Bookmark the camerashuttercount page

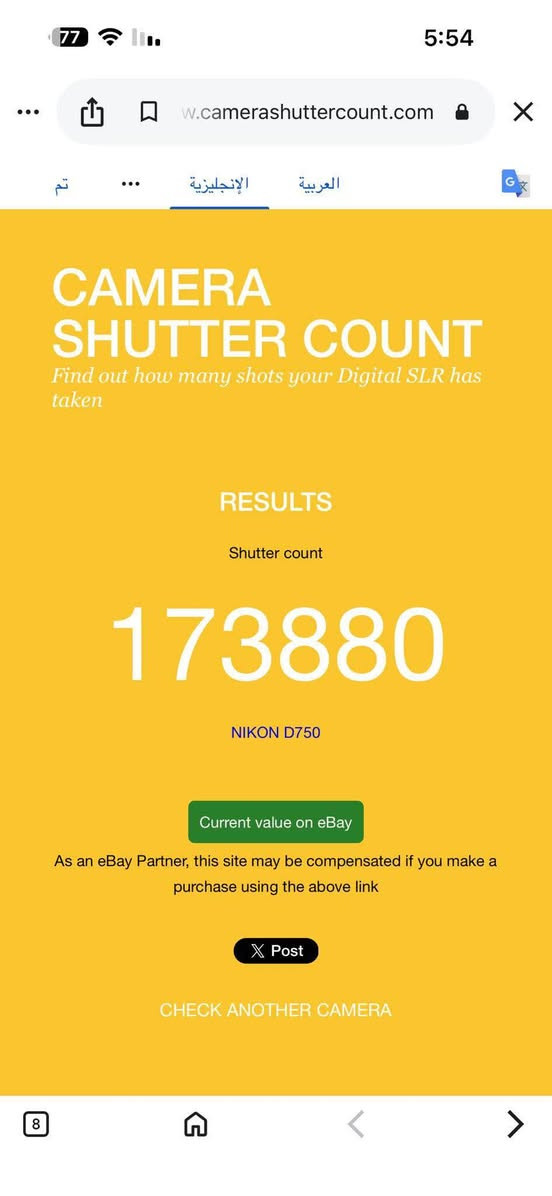click(149, 113)
